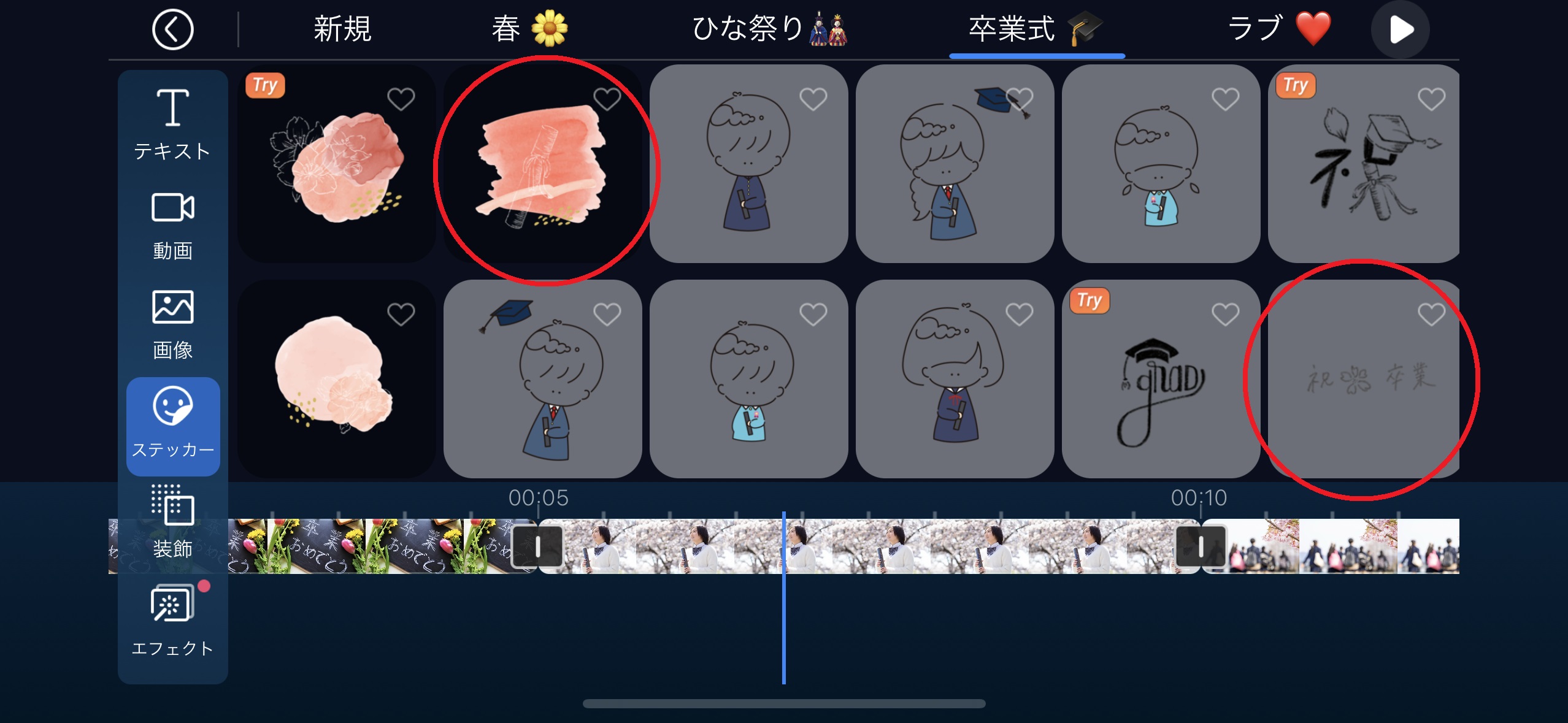The height and width of the screenshot is (723, 1568).
Task: Select the ひな祭り sticker tab
Action: [769, 29]
